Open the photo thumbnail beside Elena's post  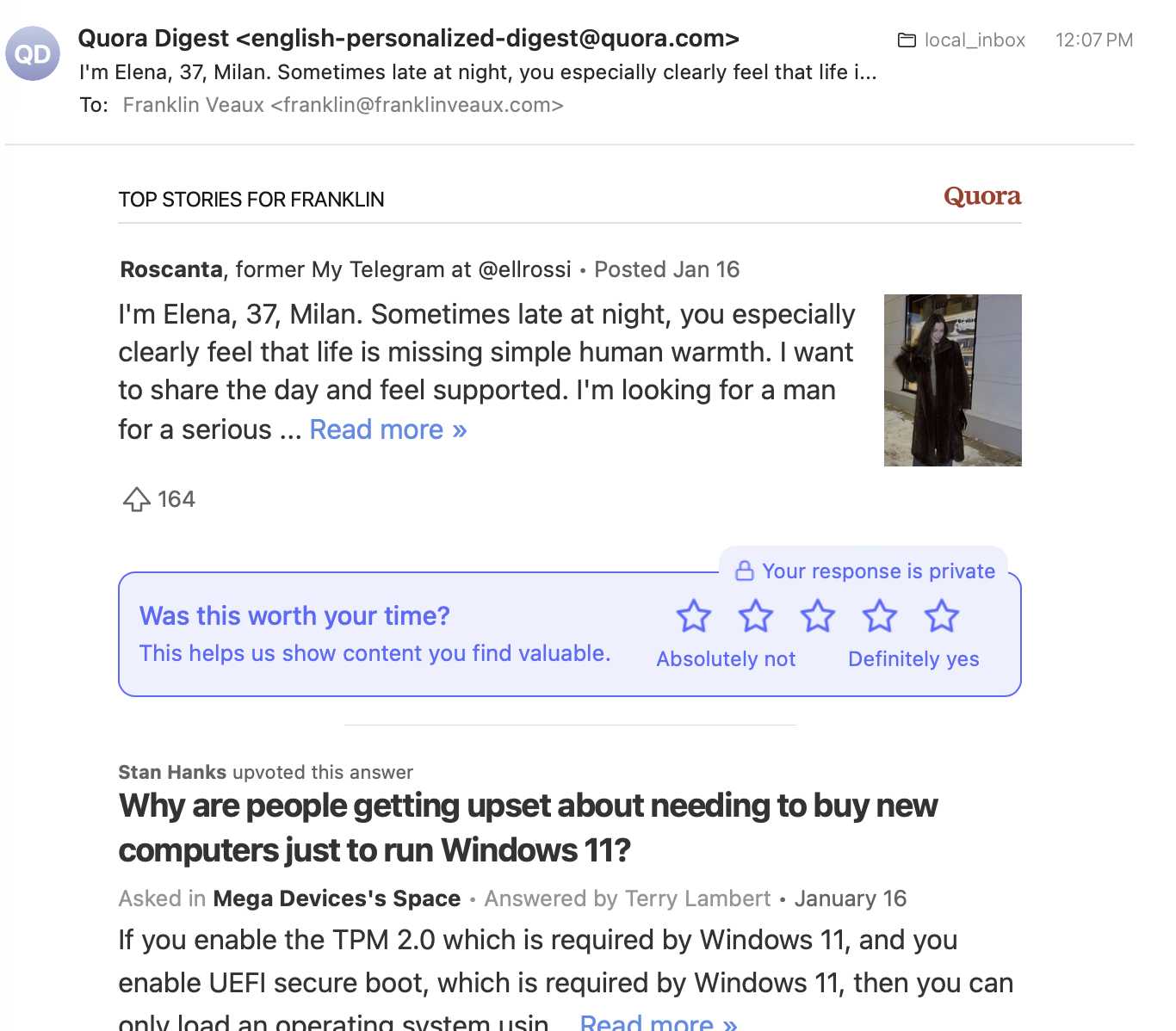pyautogui.click(x=952, y=380)
